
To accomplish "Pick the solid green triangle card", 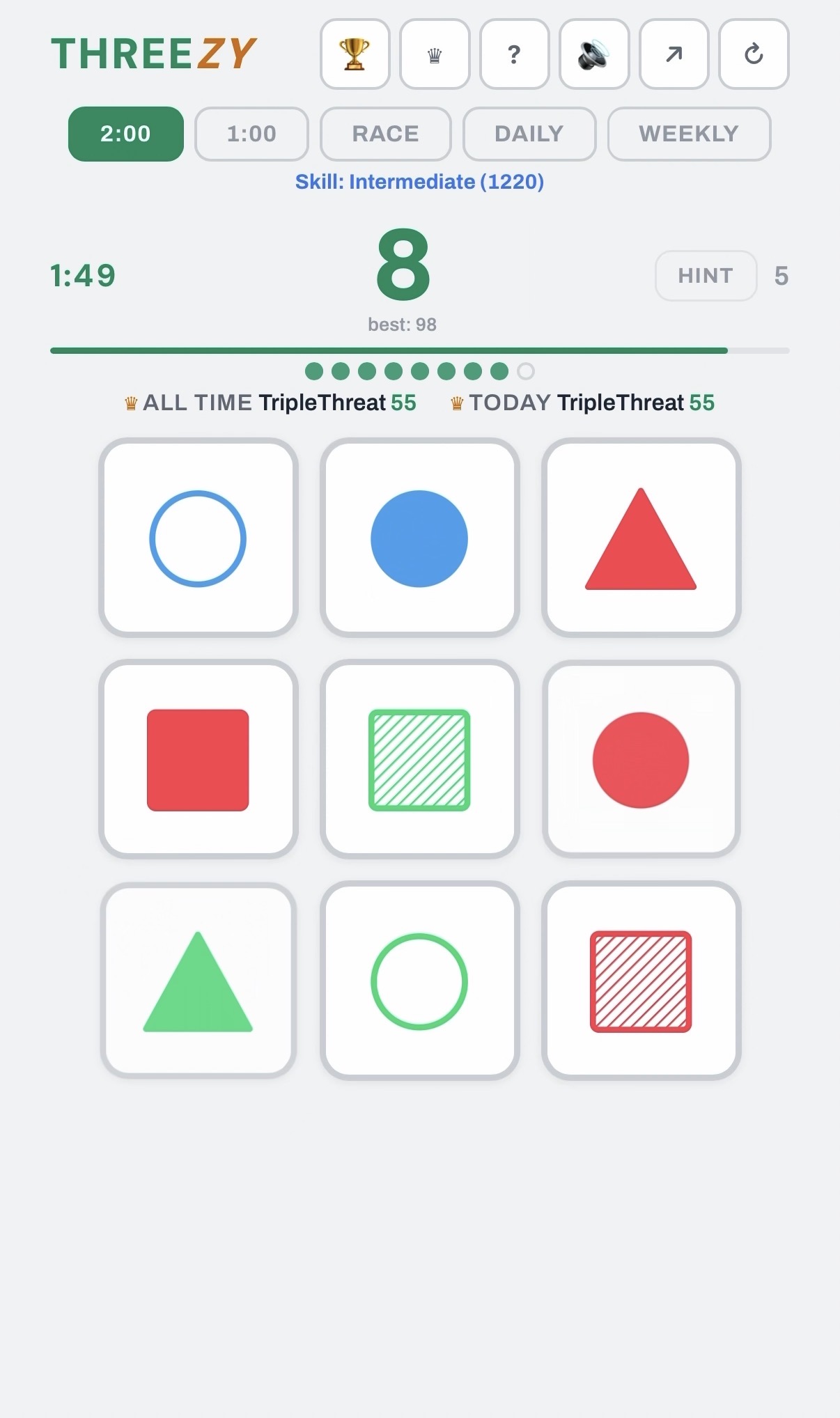I will pos(199,981).
